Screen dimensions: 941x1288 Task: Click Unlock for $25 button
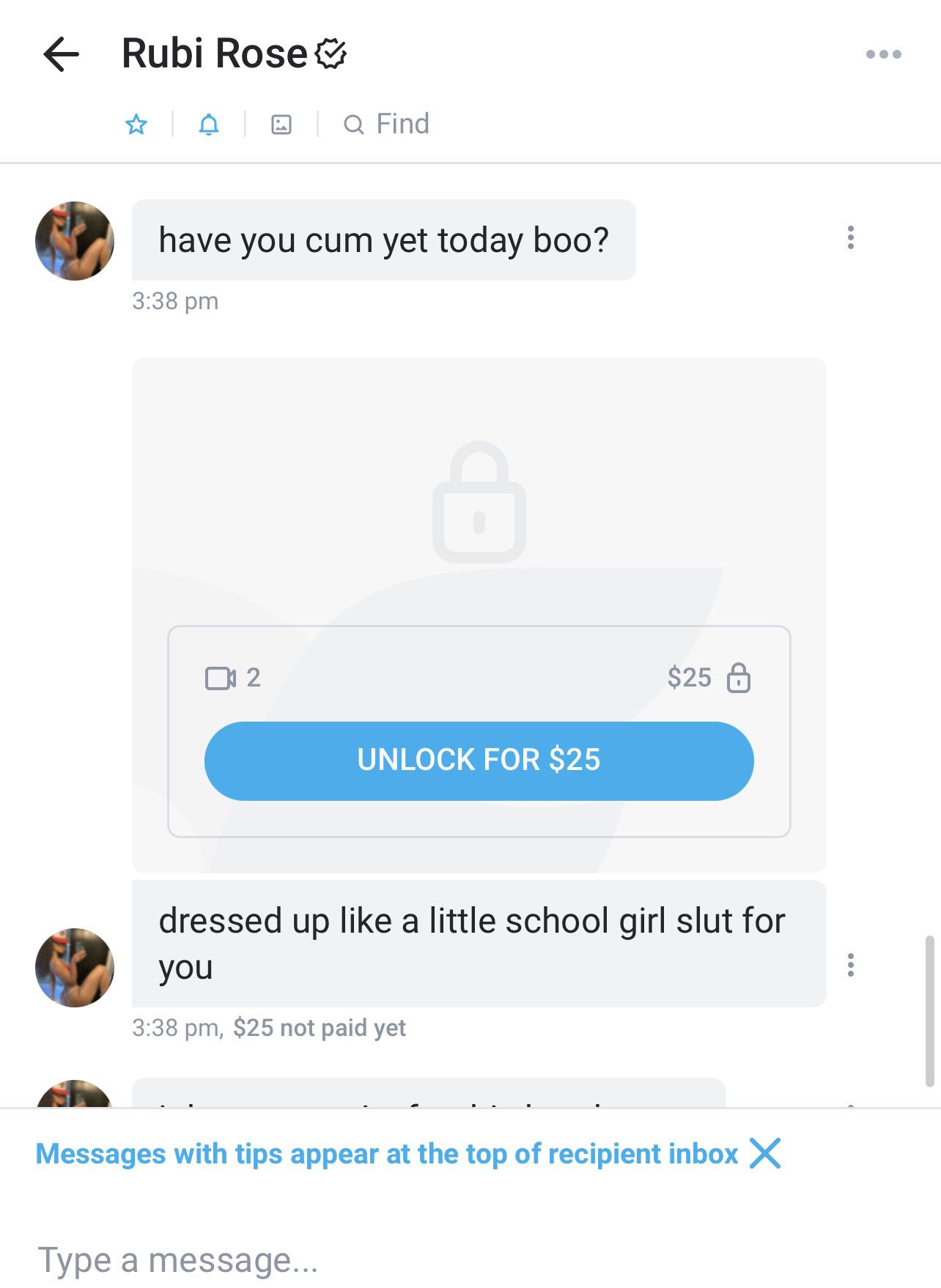479,760
